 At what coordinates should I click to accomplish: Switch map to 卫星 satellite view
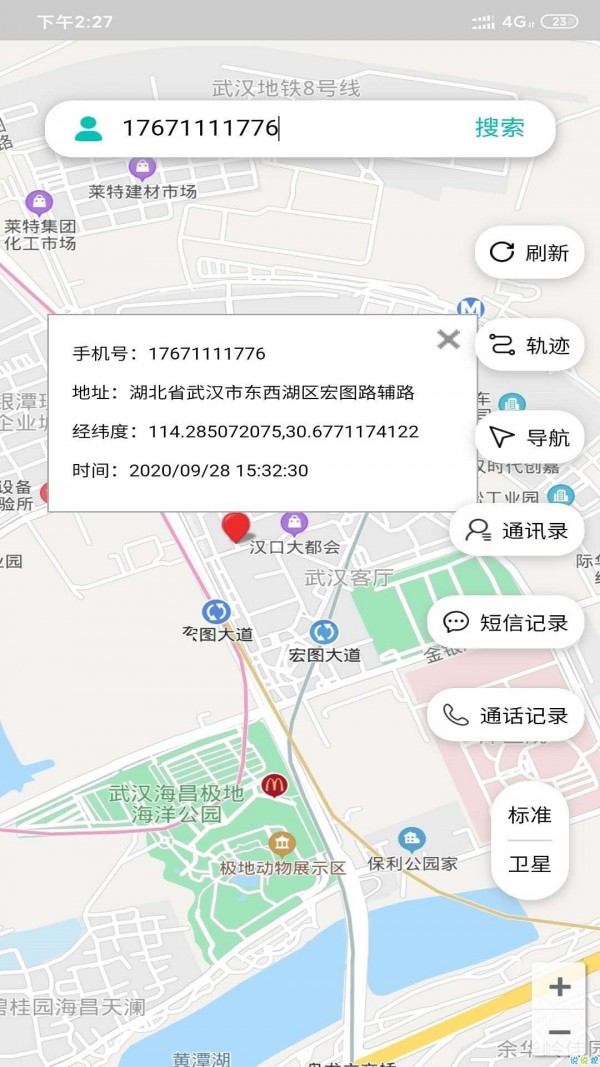pos(530,864)
